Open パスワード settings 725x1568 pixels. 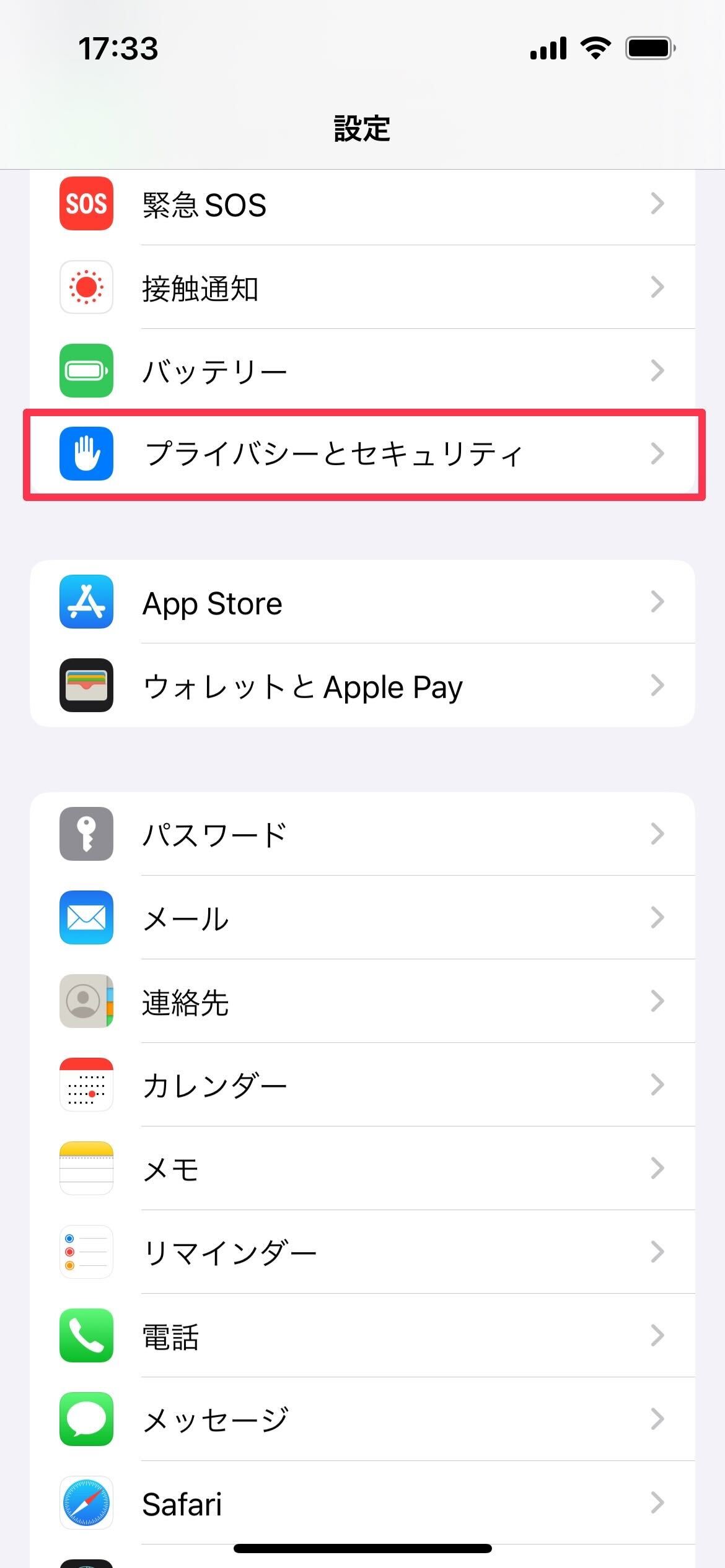coord(362,834)
